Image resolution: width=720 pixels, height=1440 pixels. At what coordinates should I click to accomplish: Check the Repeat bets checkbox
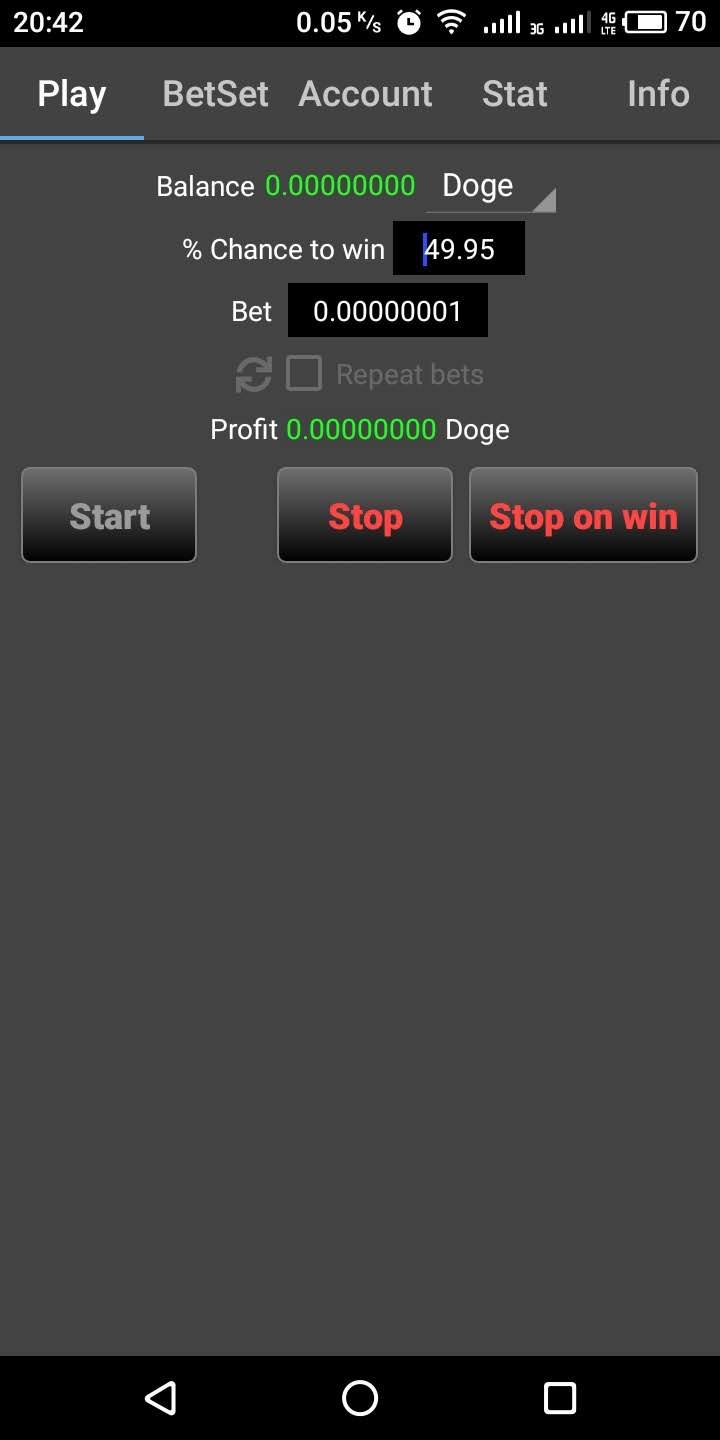304,374
